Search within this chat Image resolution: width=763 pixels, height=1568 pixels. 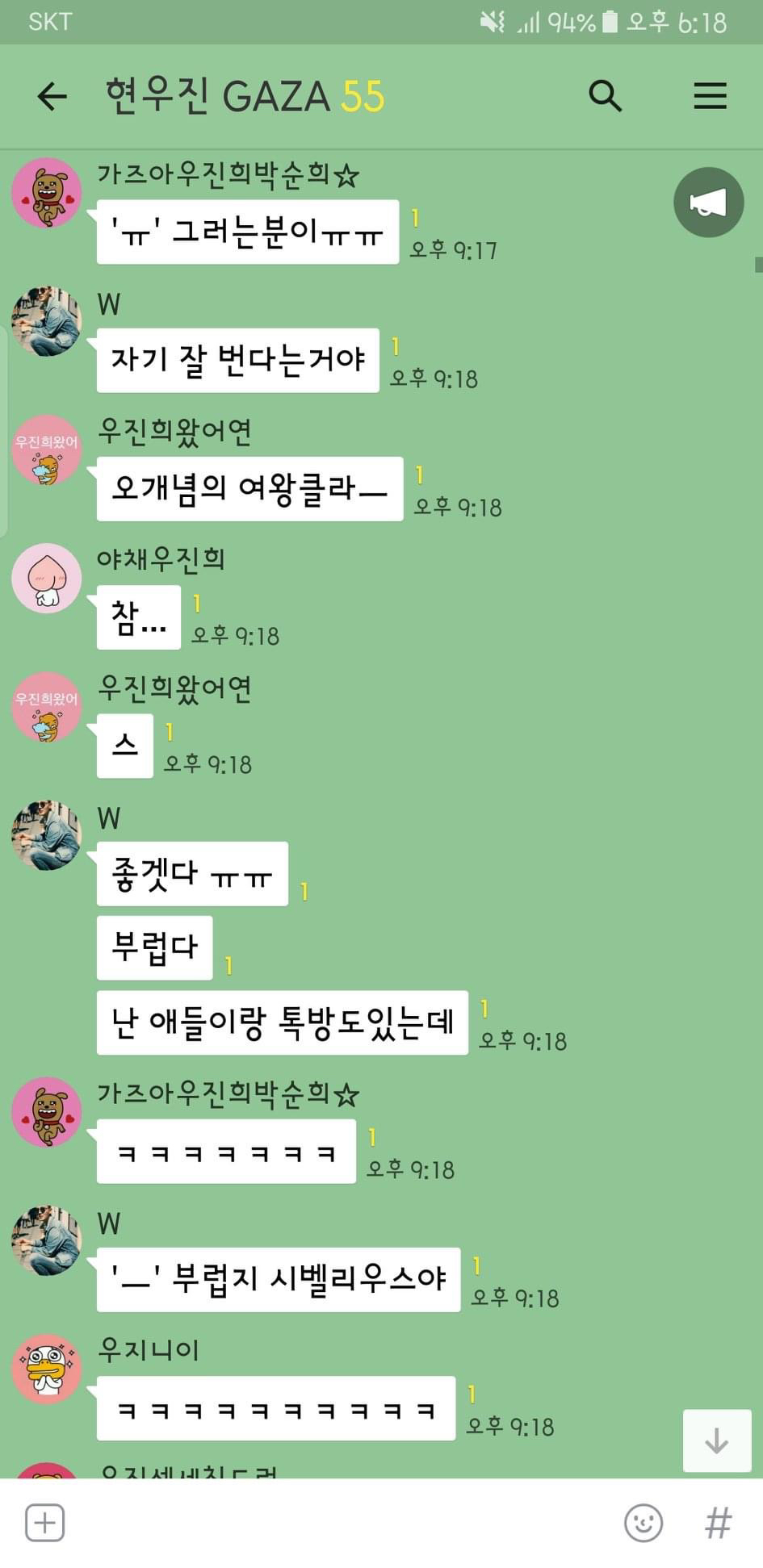[605, 96]
